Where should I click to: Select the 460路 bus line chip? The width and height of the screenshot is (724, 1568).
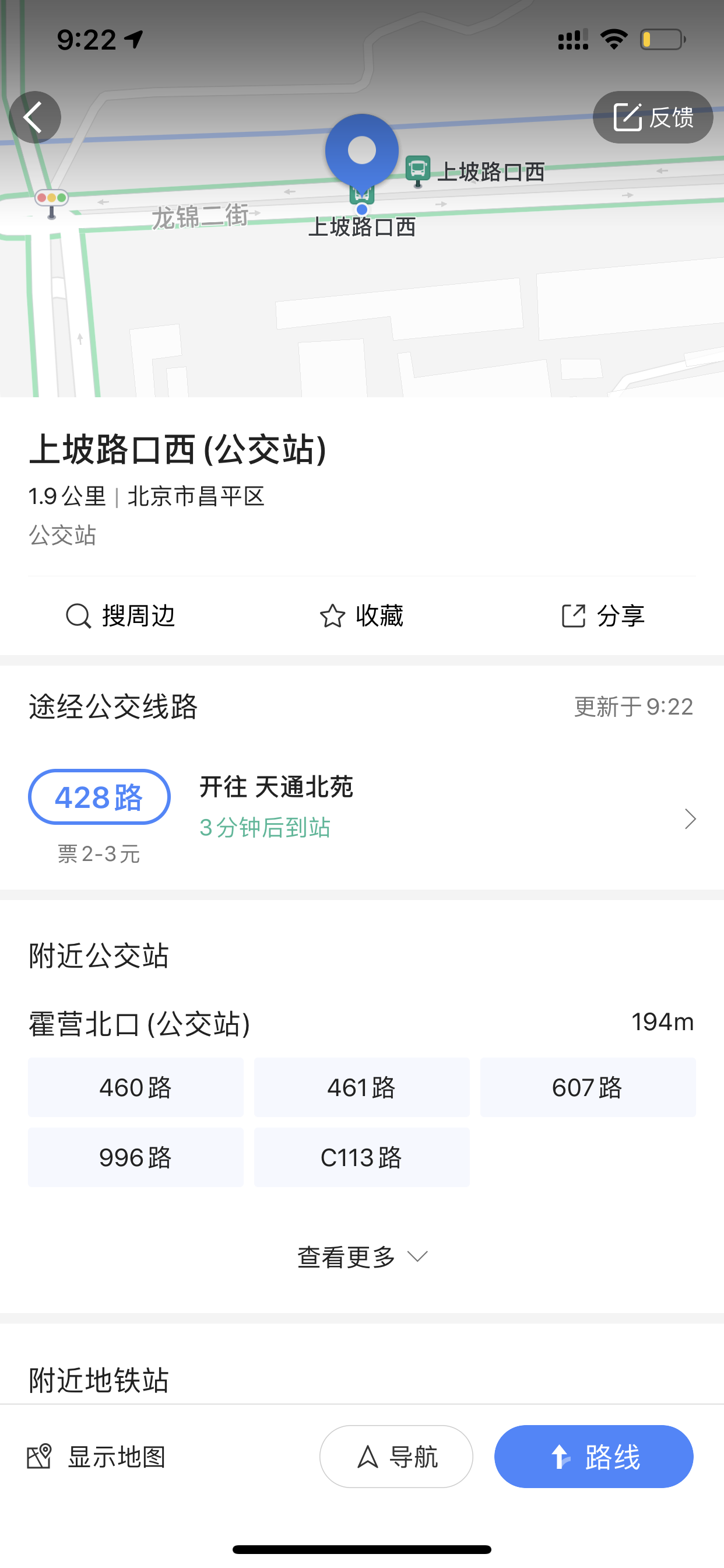[x=136, y=1087]
